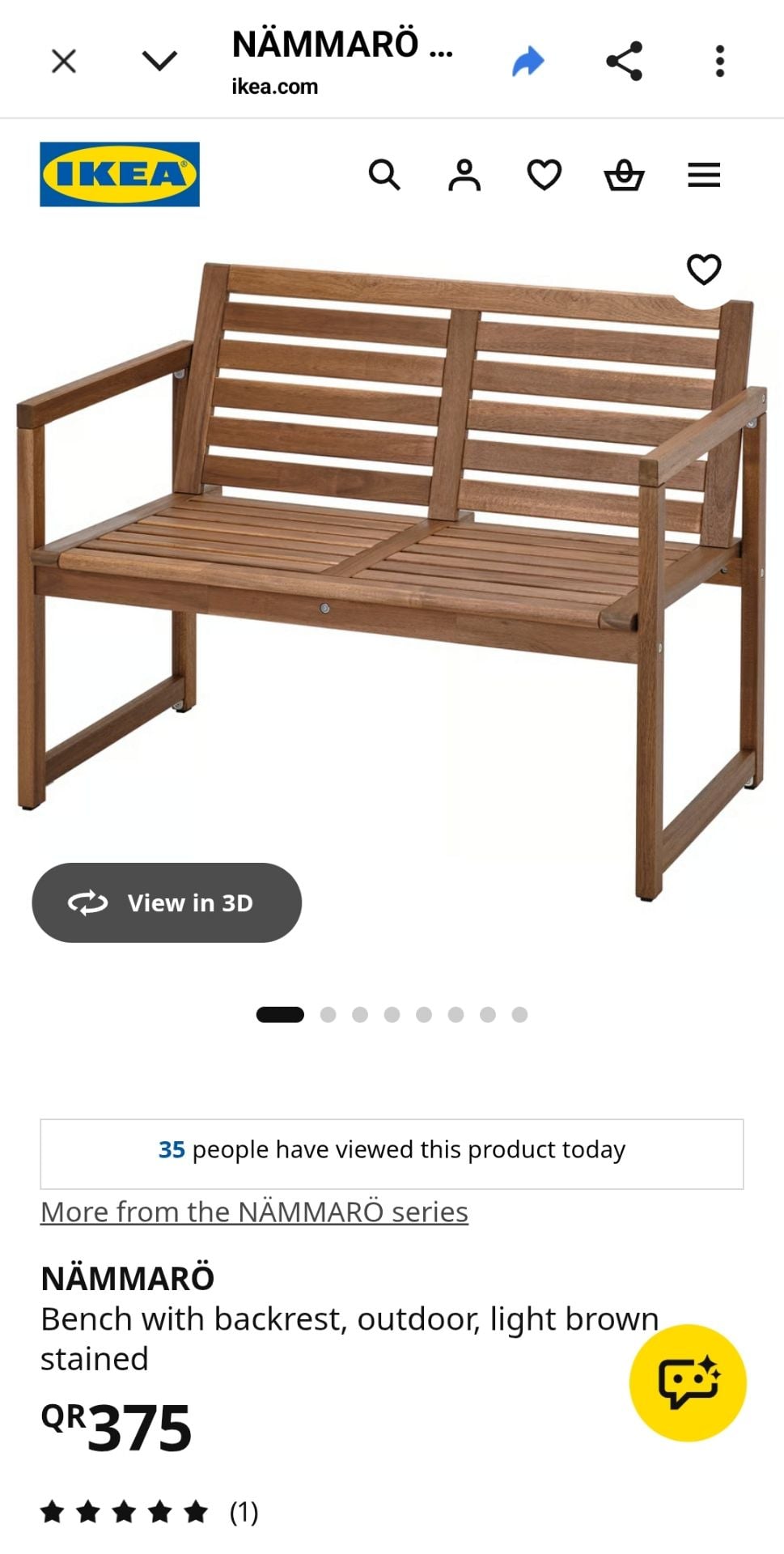784x1554 pixels.
Task: Jump to the second image dot
Action: (x=328, y=1014)
